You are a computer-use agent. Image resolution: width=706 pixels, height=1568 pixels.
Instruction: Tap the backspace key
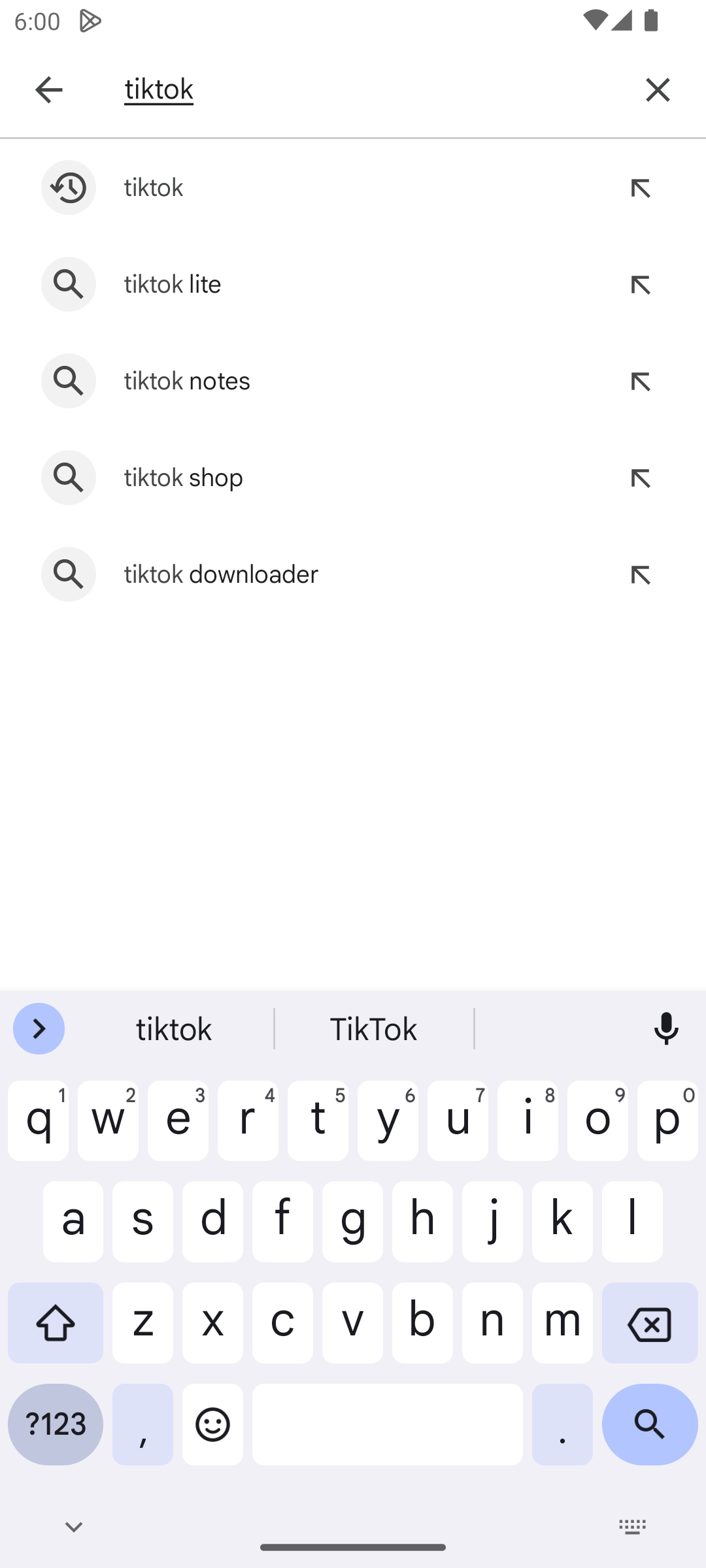pos(650,1324)
